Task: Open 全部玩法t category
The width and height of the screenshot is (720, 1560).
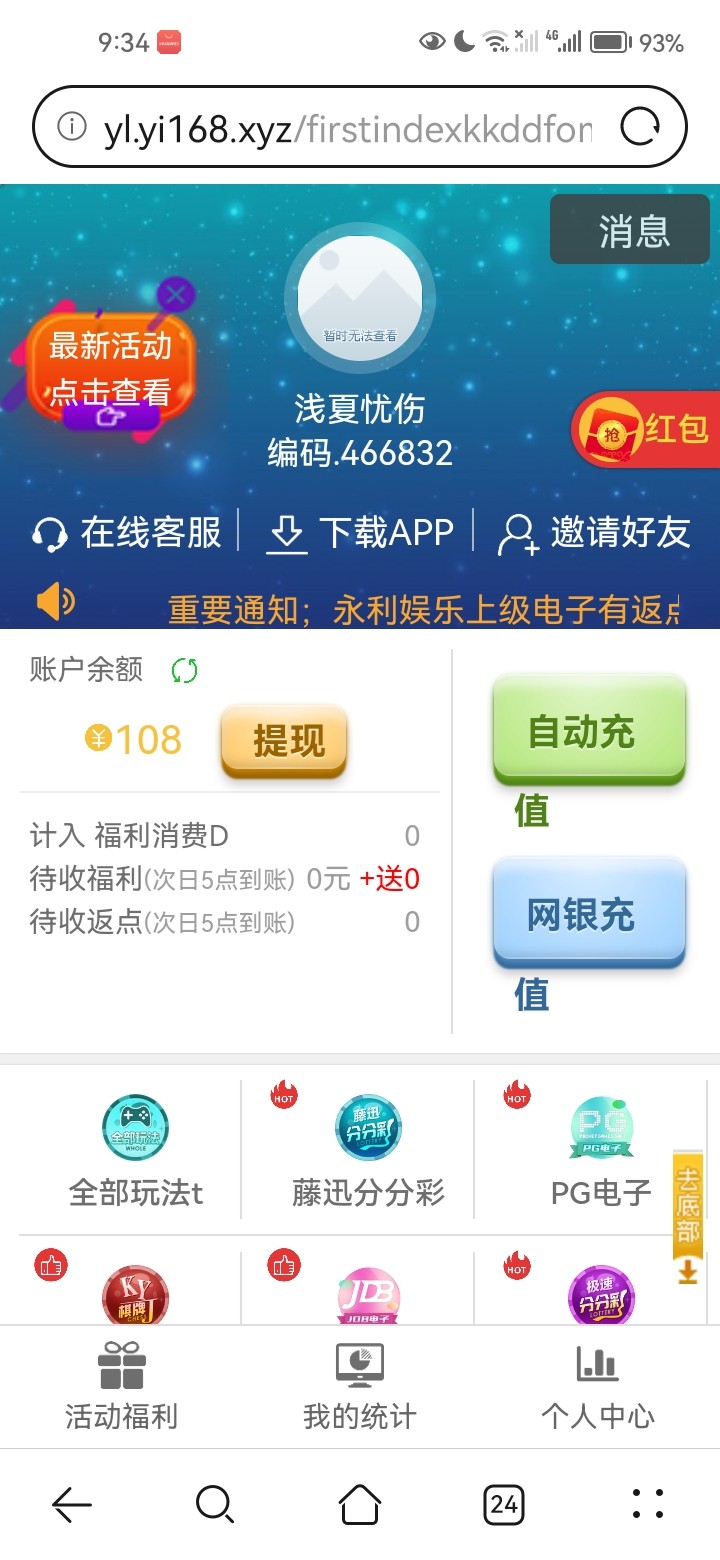Action: point(135,1150)
